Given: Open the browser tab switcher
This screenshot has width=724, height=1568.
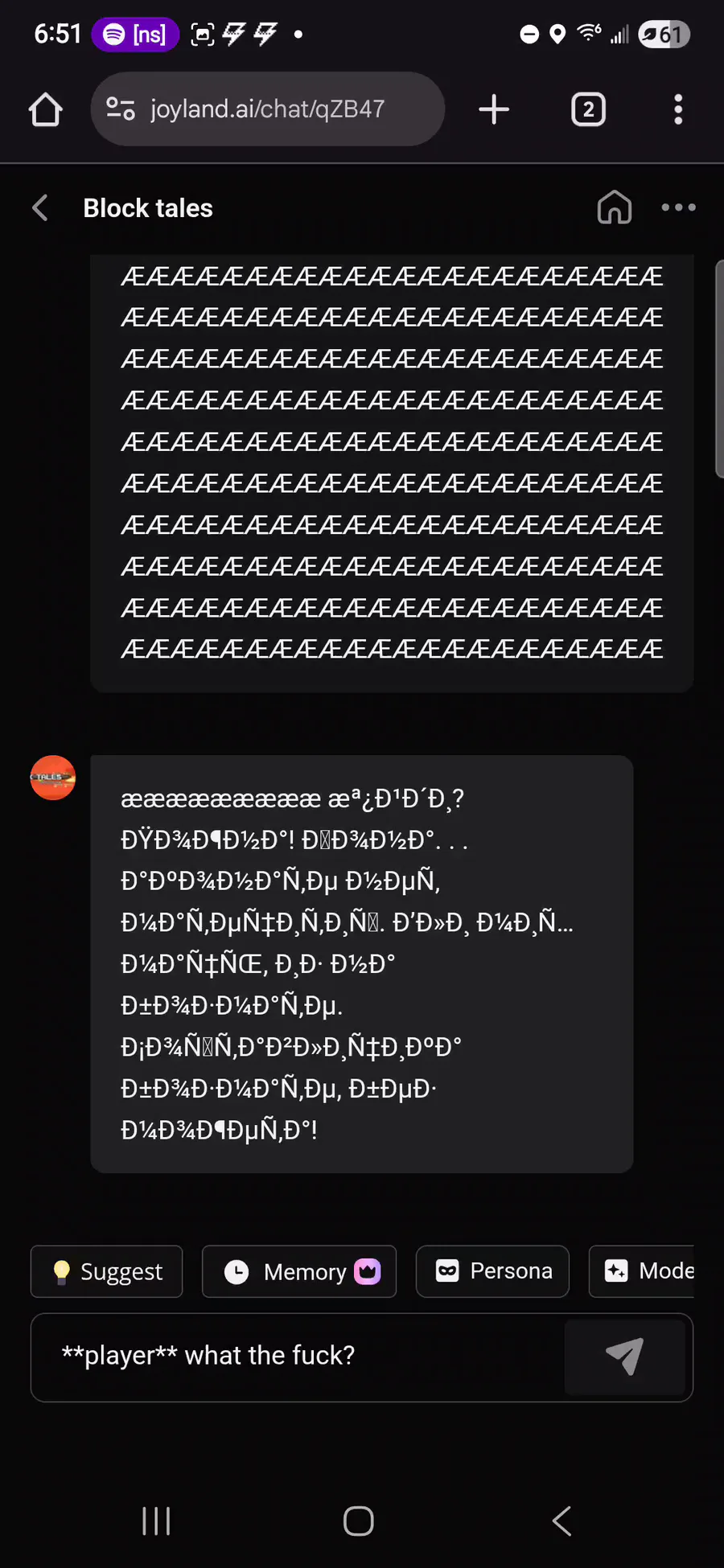Looking at the screenshot, I should pos(588,109).
